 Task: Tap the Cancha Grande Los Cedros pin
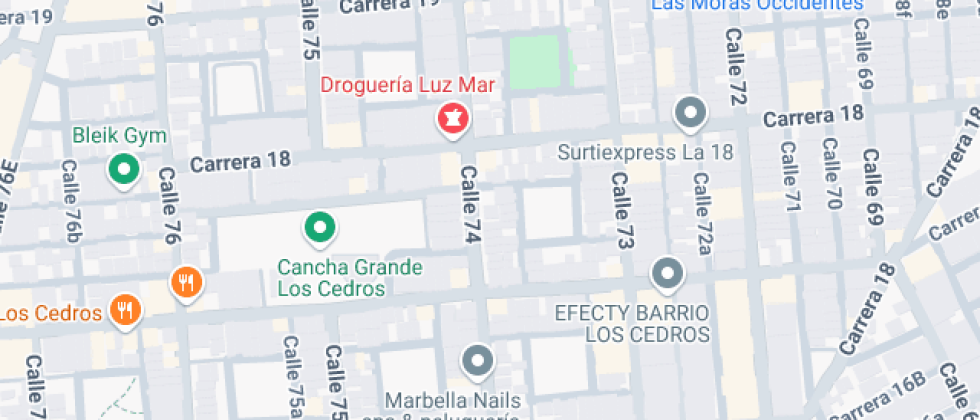point(319,228)
